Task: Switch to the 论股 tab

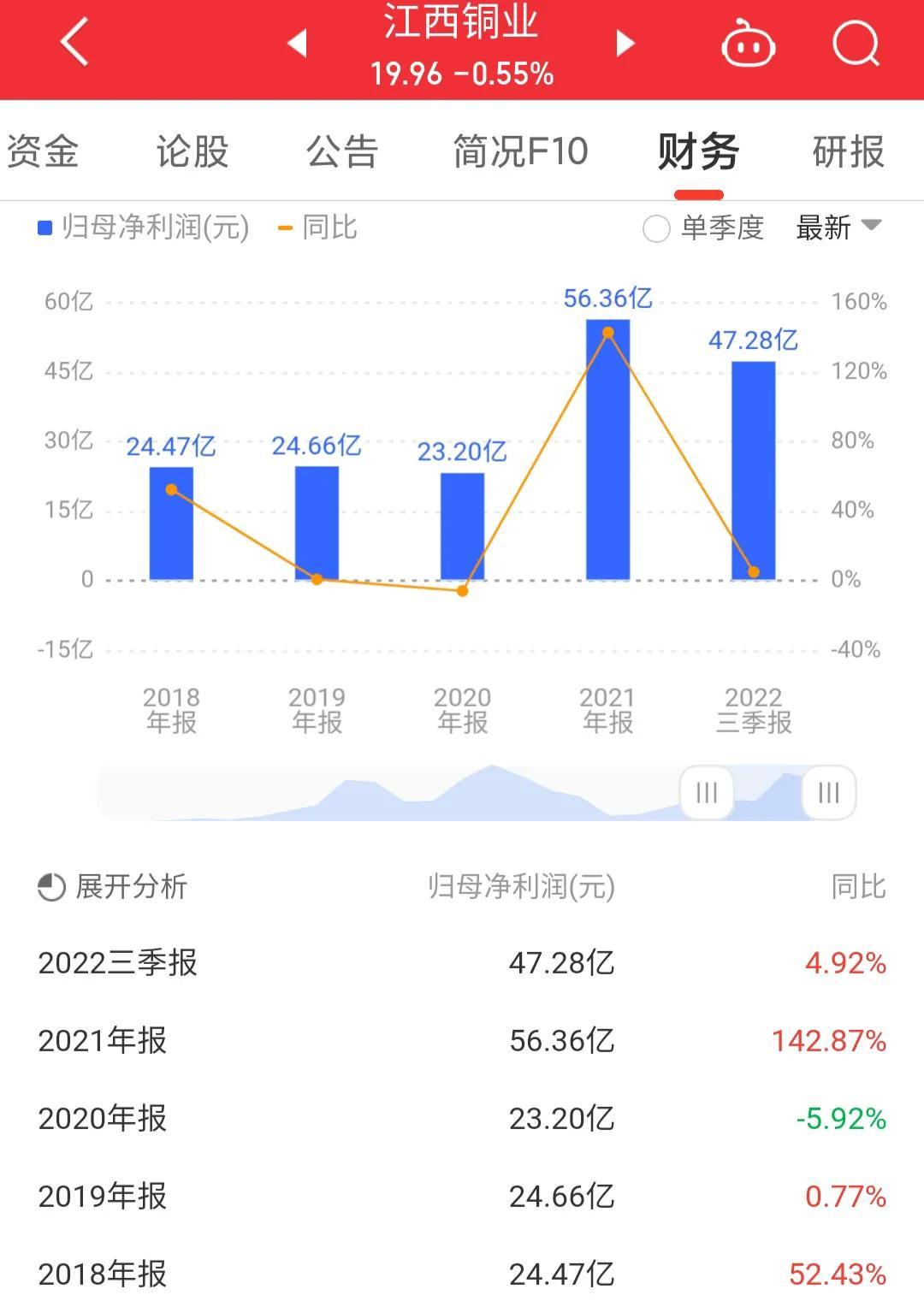Action: pos(192,152)
